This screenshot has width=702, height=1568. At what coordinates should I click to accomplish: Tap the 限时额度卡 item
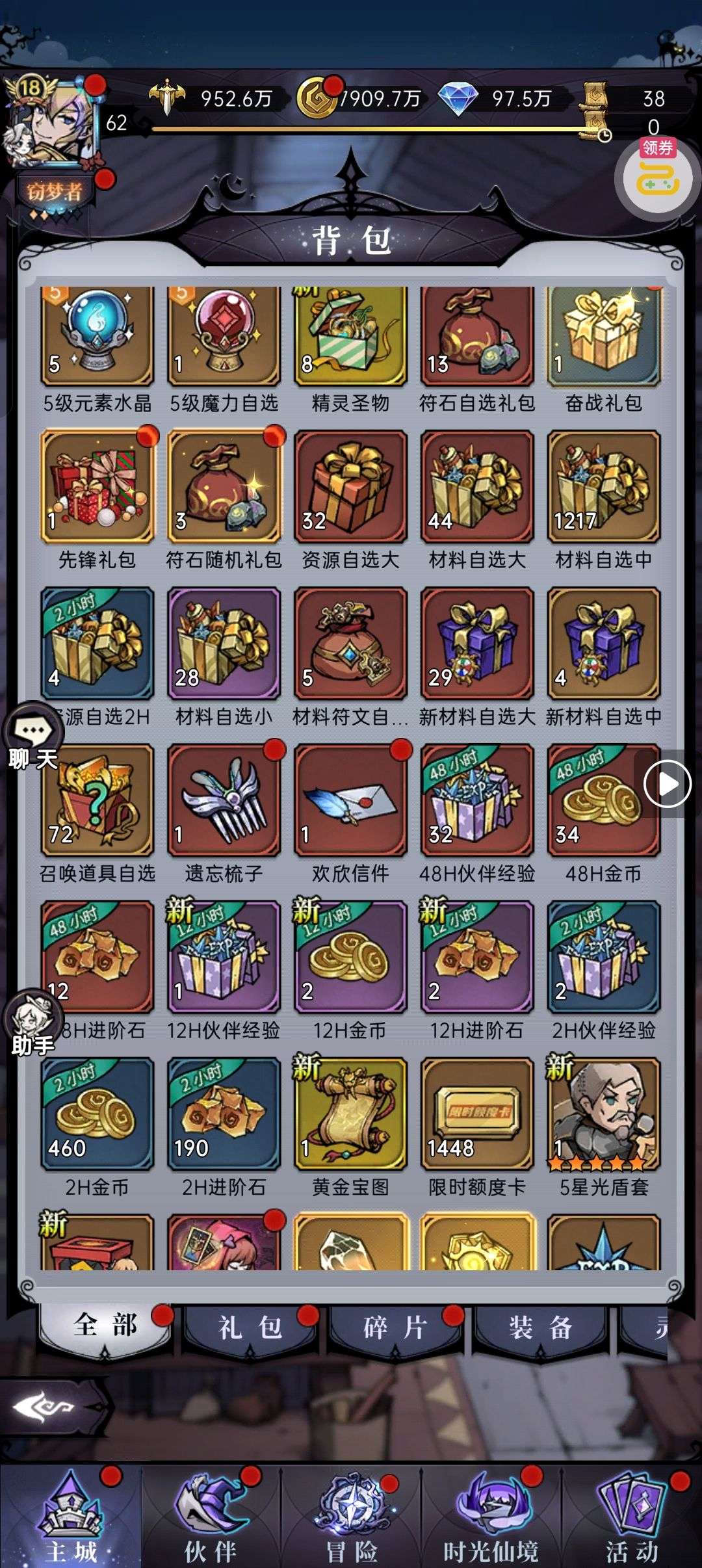pyautogui.click(x=477, y=1114)
